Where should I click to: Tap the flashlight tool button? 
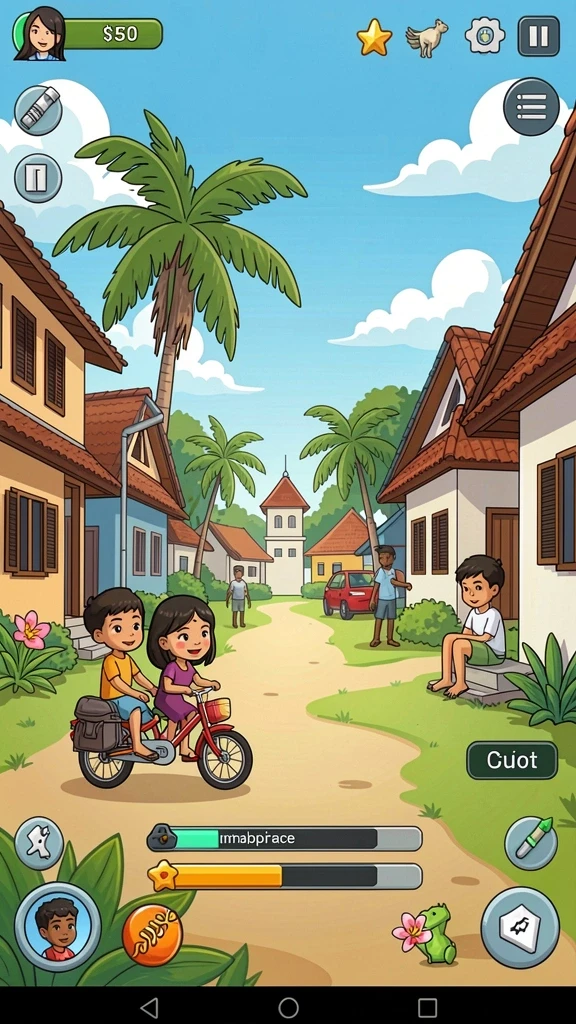pyautogui.click(x=39, y=110)
